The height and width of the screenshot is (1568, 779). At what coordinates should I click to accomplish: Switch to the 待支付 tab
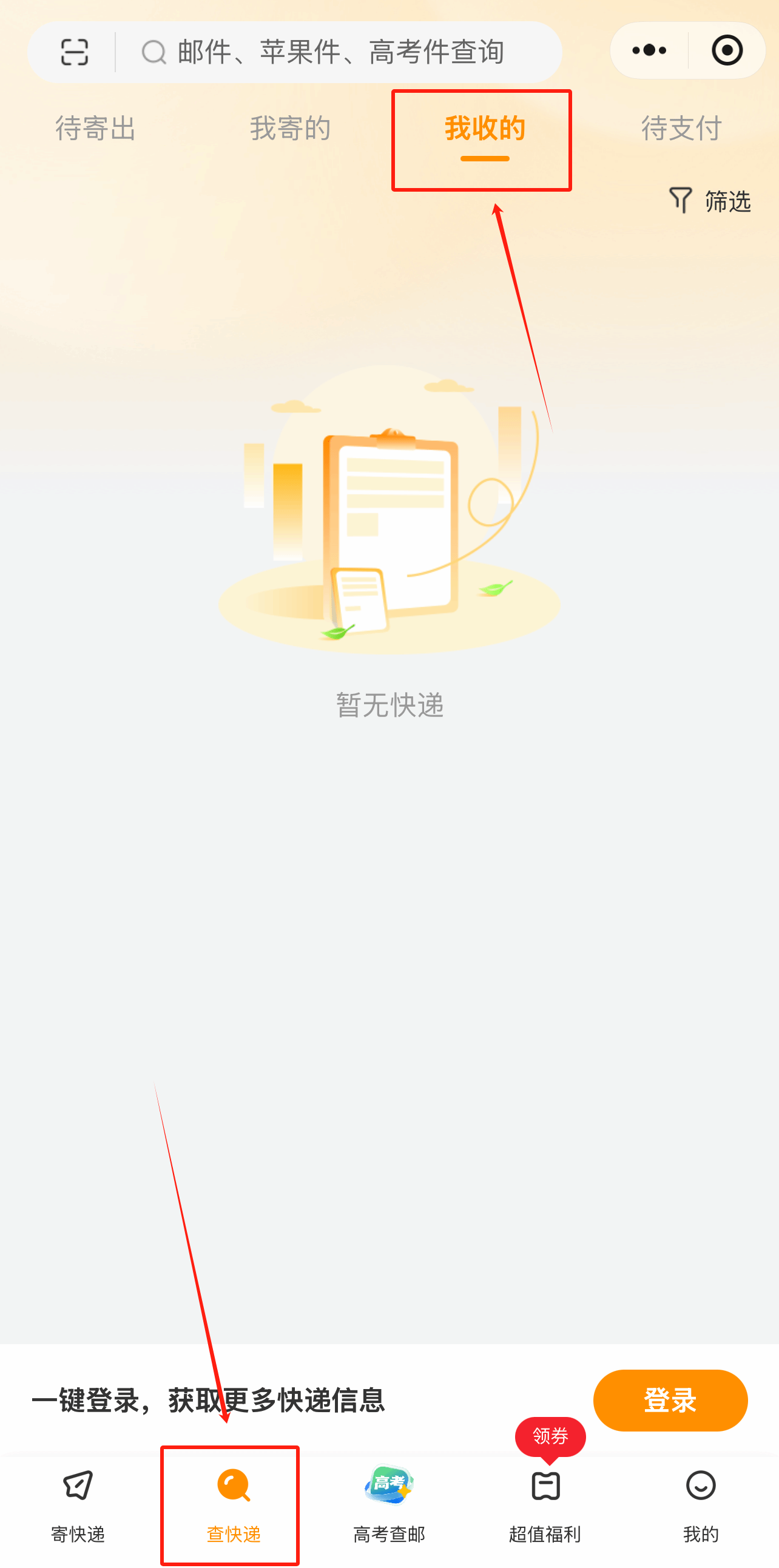coord(681,129)
